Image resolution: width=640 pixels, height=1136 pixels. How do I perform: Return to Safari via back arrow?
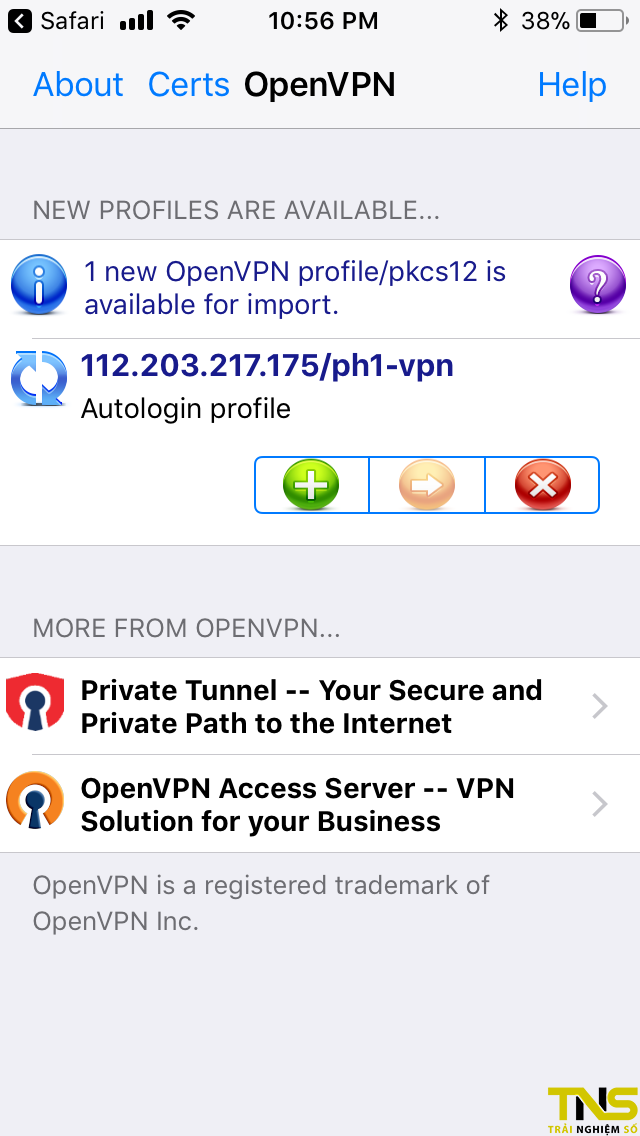pyautogui.click(x=20, y=21)
